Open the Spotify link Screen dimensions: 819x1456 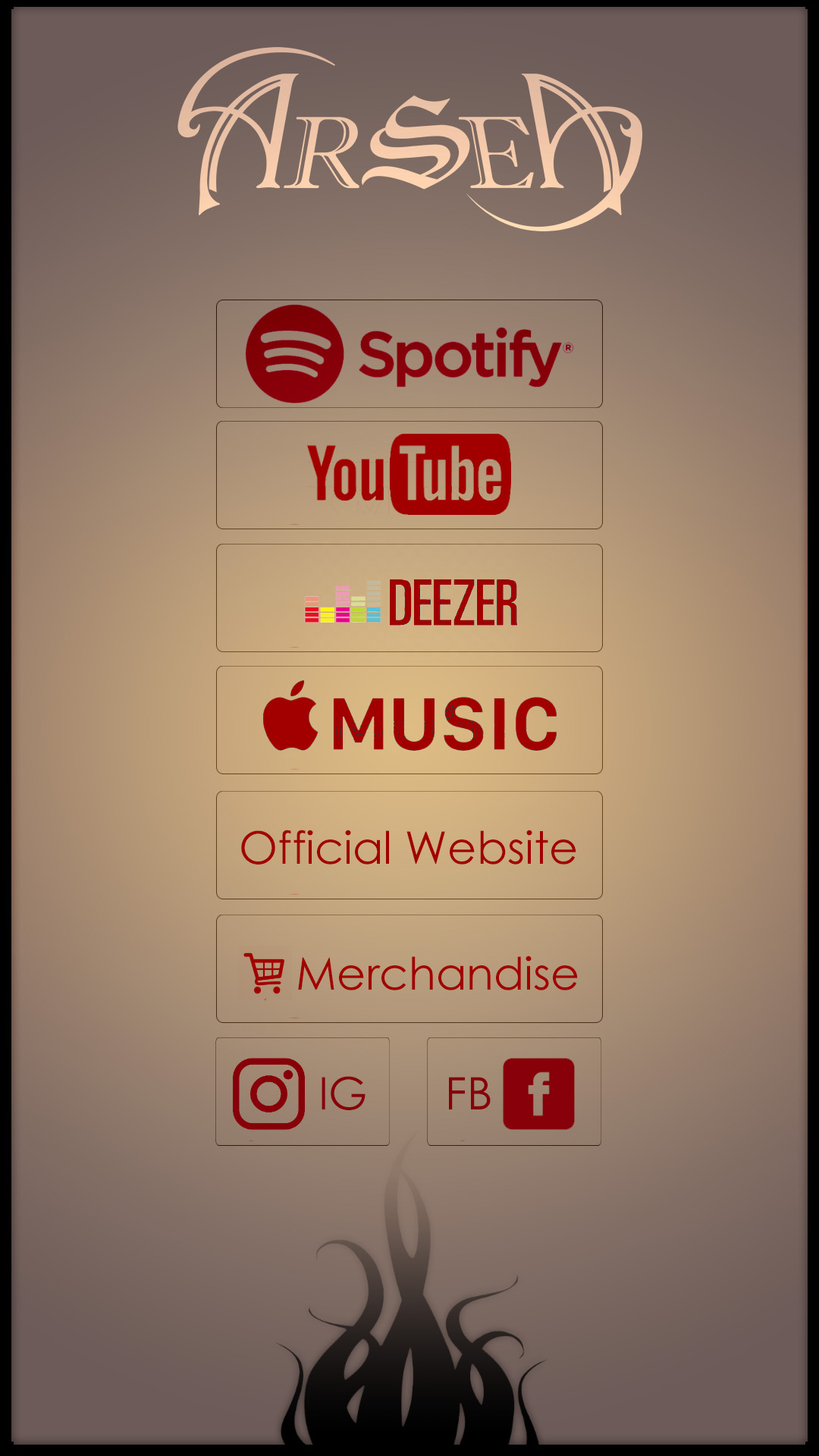point(409,354)
